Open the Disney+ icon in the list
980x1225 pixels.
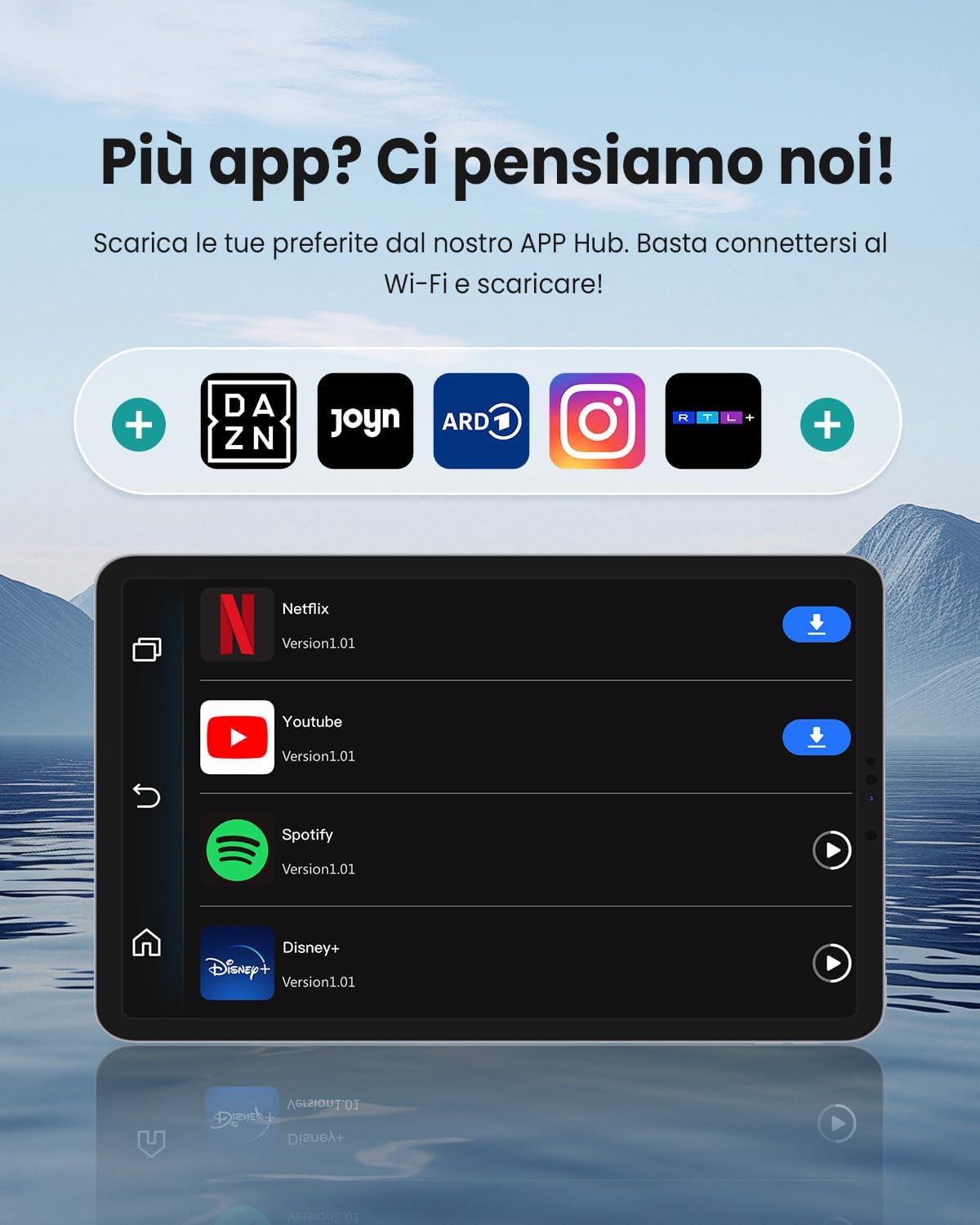click(x=237, y=964)
